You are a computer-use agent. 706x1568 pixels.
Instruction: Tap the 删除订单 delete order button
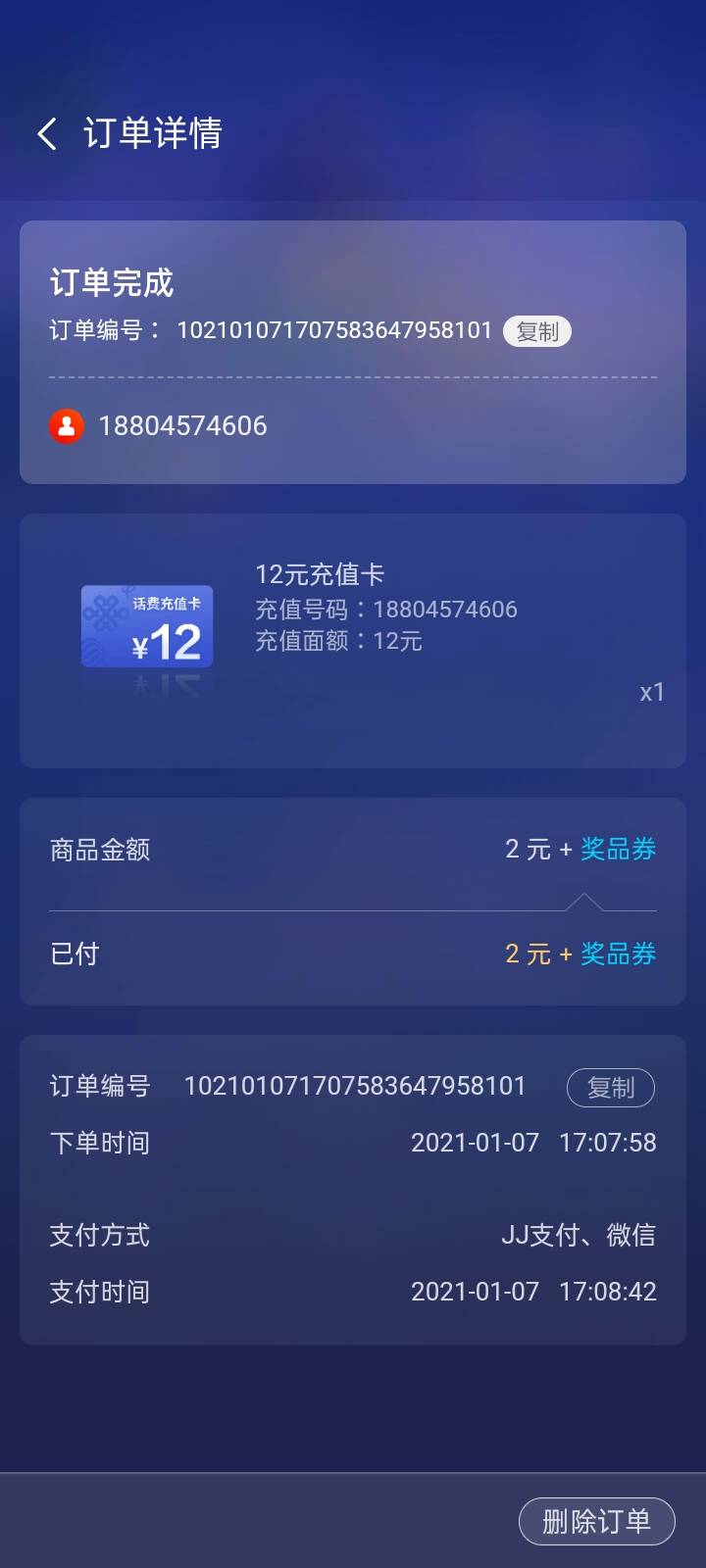(596, 1521)
